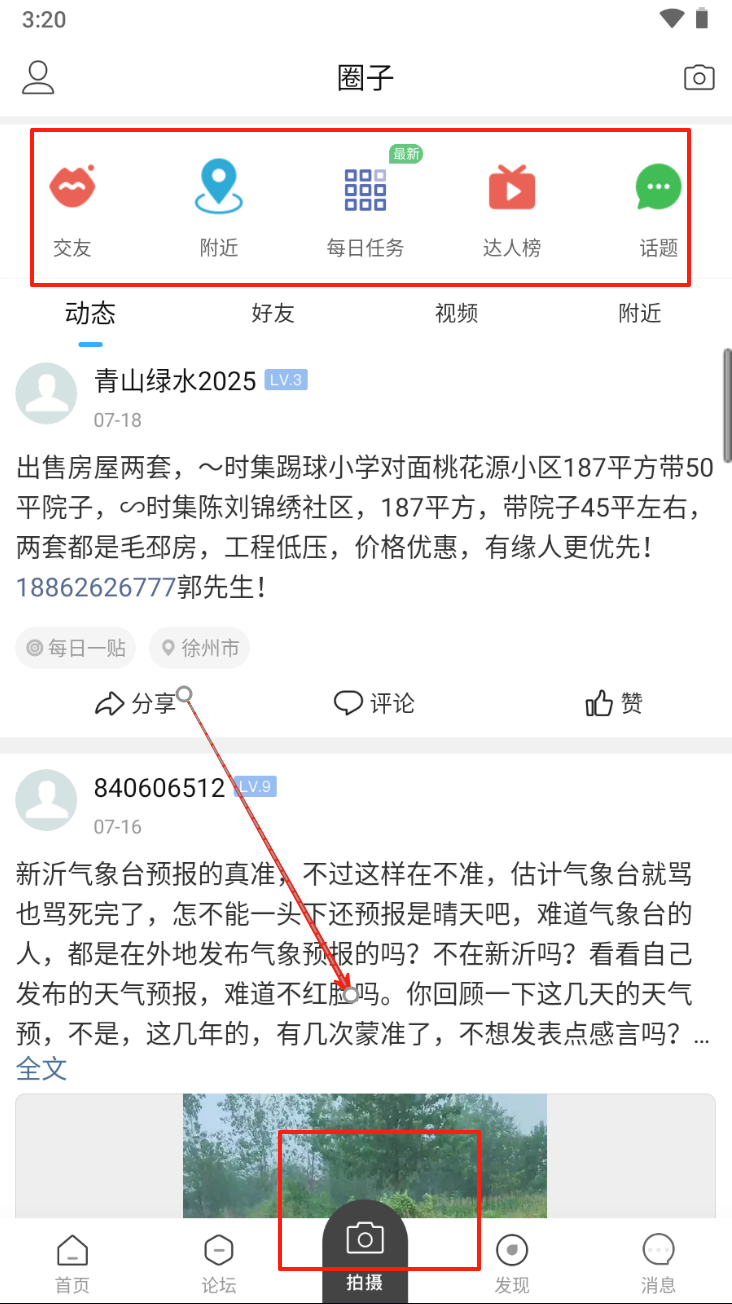Open the camera icon in top bar
Screen dimensions: 732x1304
(698, 77)
